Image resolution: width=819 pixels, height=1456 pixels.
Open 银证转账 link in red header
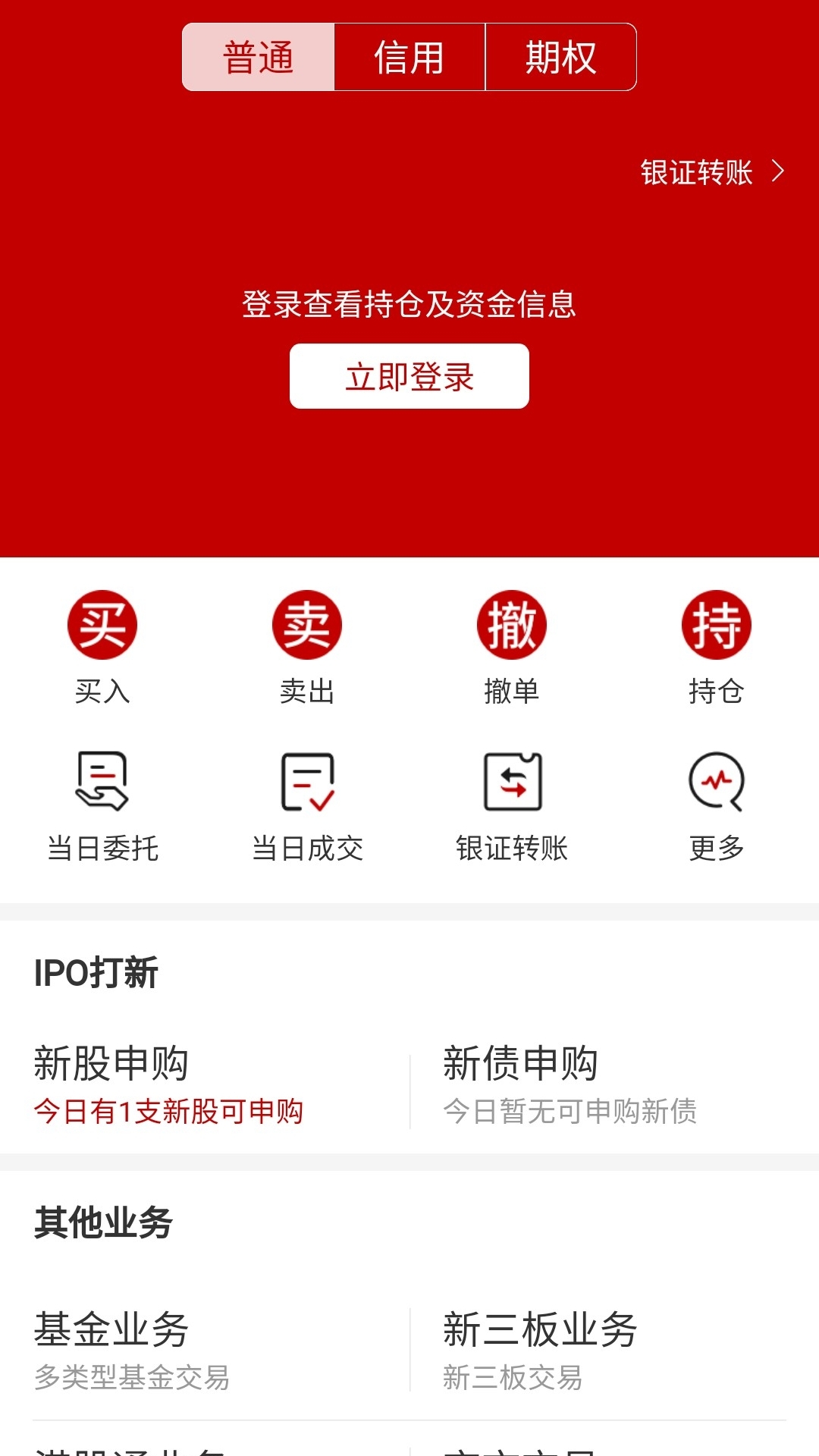[711, 172]
